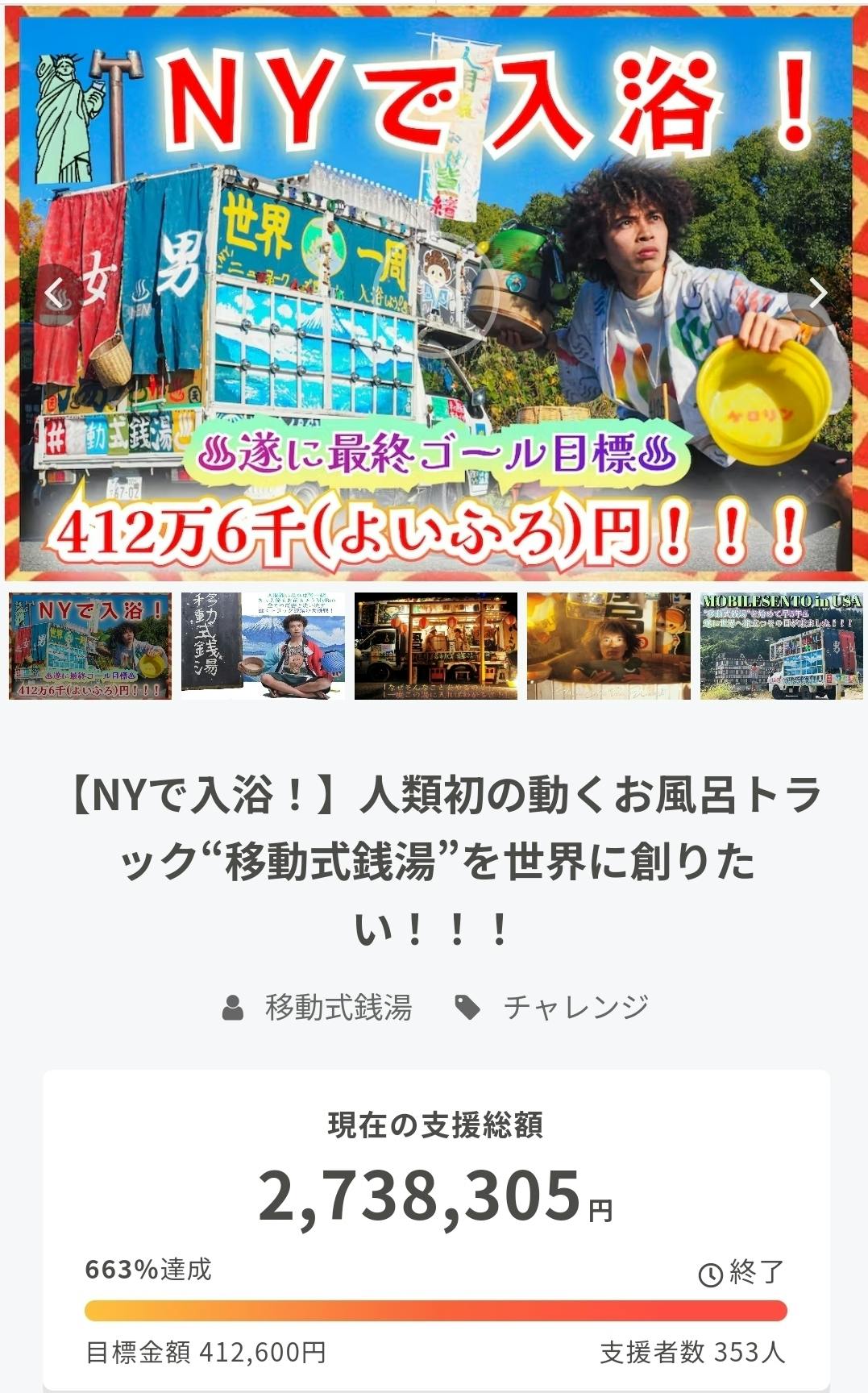Select the fourth thumbnail of person bathing
The height and width of the screenshot is (1393, 868).
click(x=608, y=647)
